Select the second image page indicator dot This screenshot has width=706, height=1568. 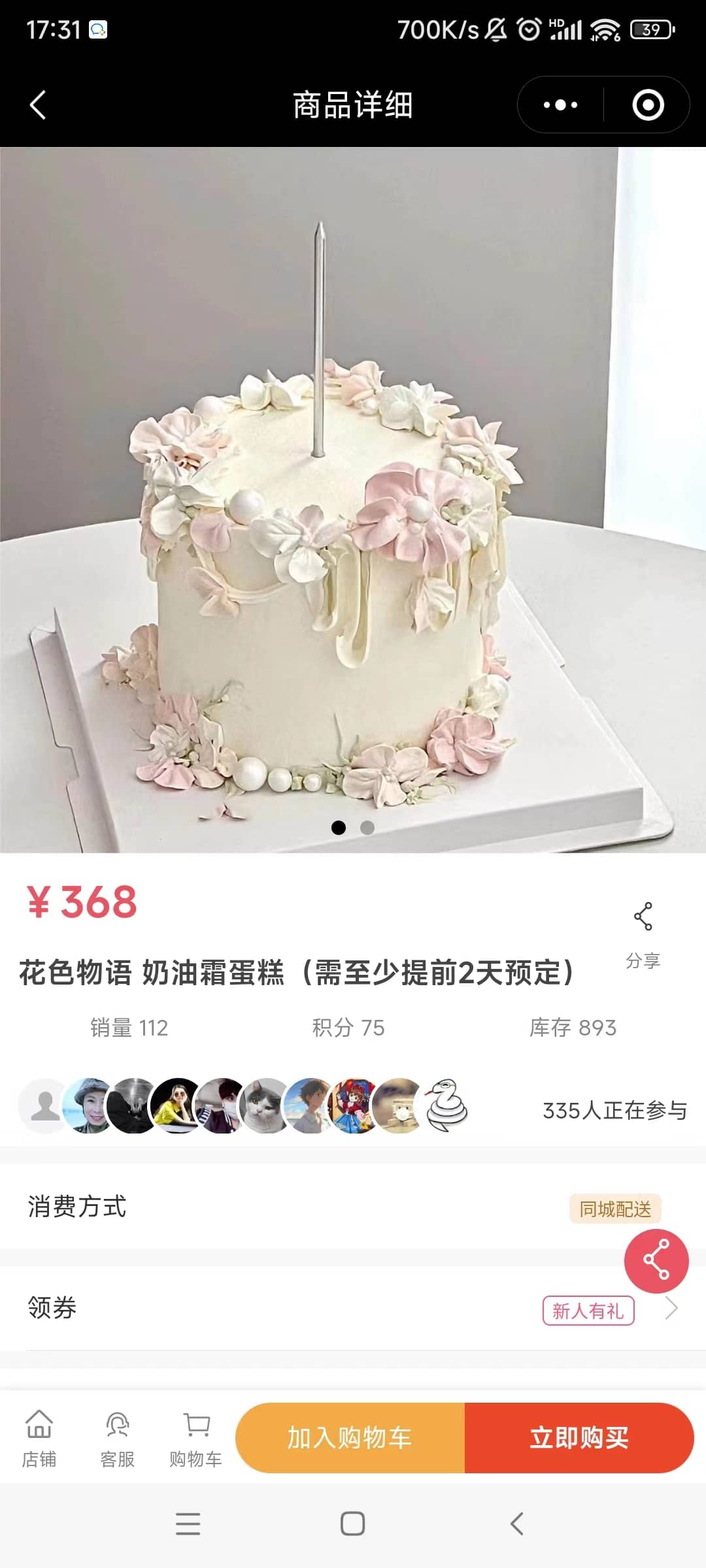coord(367,828)
